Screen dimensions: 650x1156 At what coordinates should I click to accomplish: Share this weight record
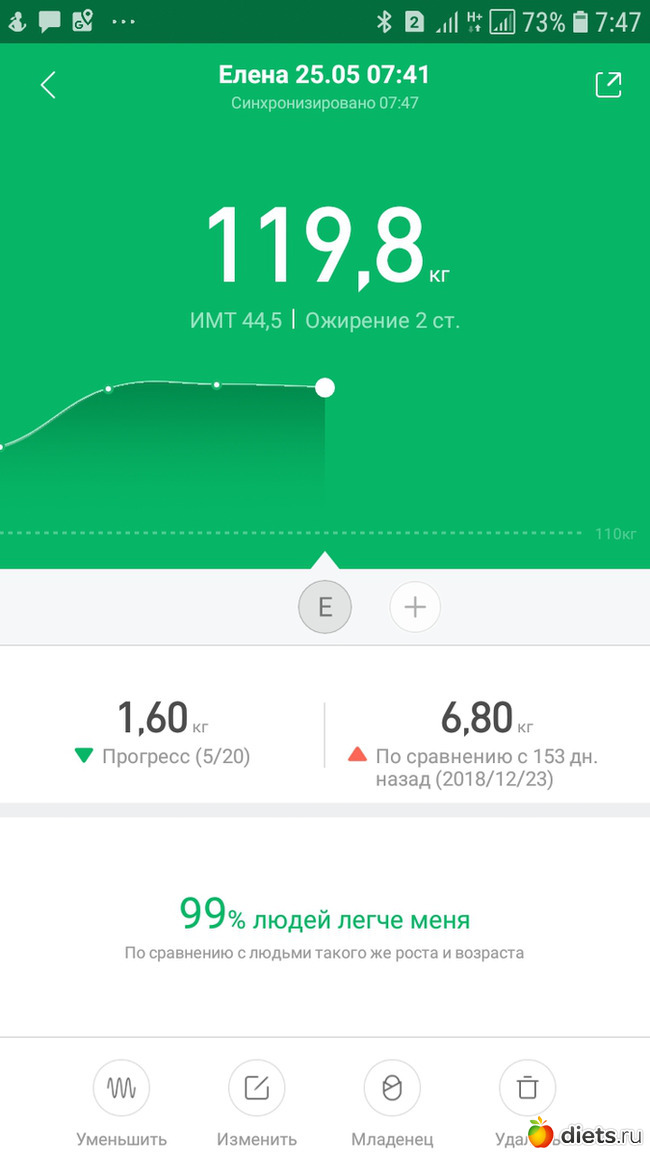(x=608, y=85)
